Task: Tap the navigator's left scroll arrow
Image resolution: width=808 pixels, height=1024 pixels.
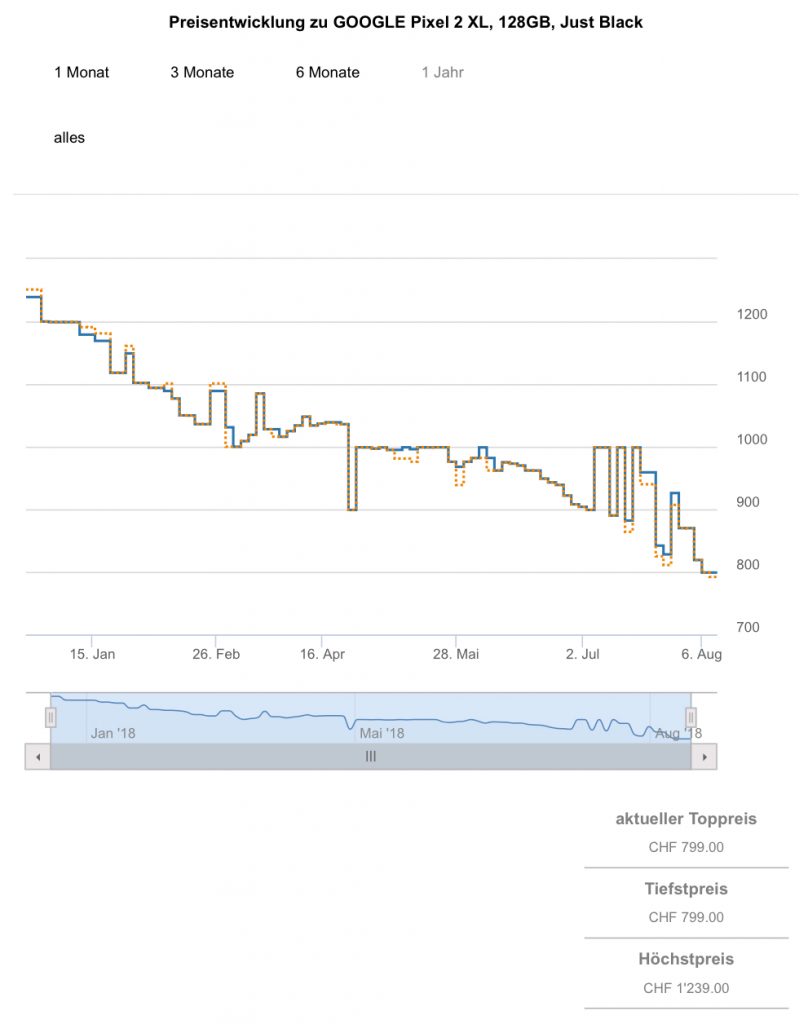Action: [x=37, y=757]
